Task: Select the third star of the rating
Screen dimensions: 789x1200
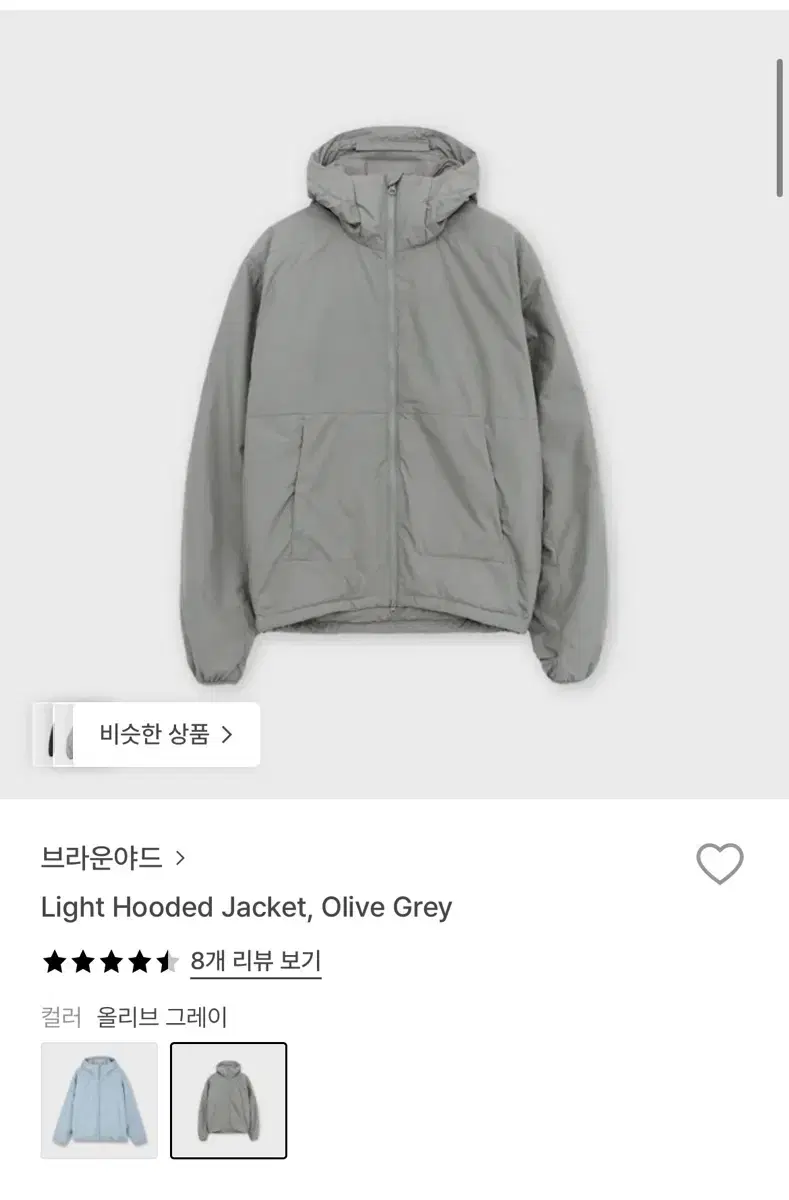Action: pos(110,963)
